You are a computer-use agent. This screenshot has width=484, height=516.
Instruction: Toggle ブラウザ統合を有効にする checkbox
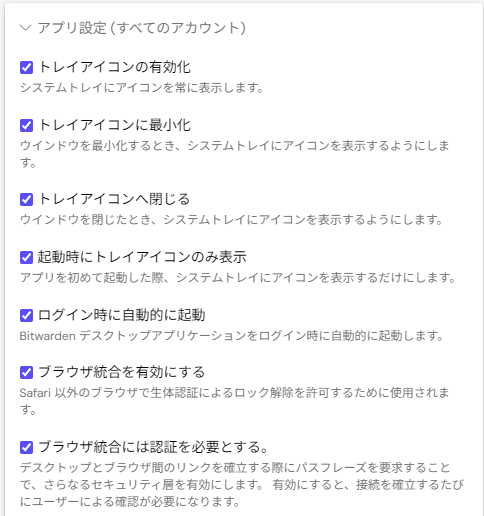coord(26,372)
